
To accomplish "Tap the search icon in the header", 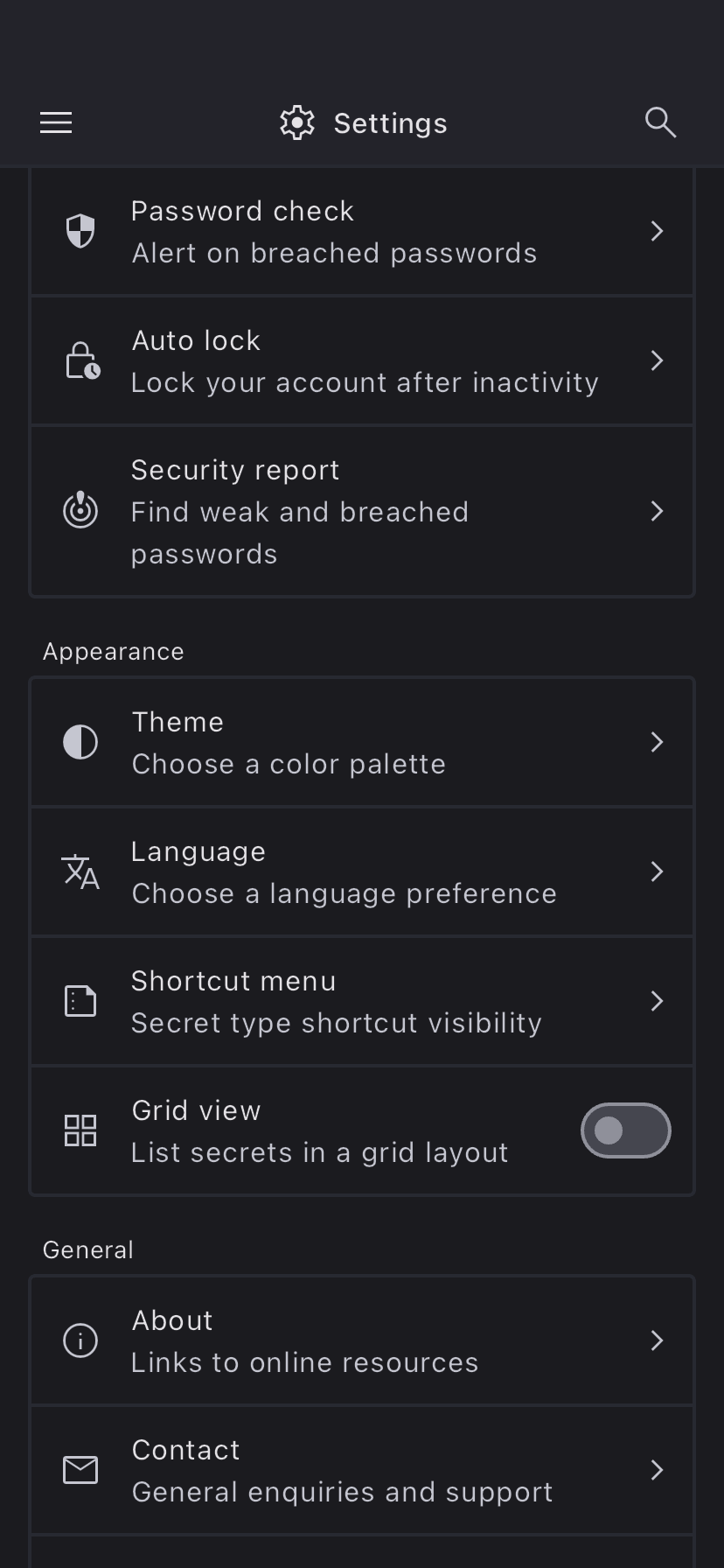I will pos(660,122).
